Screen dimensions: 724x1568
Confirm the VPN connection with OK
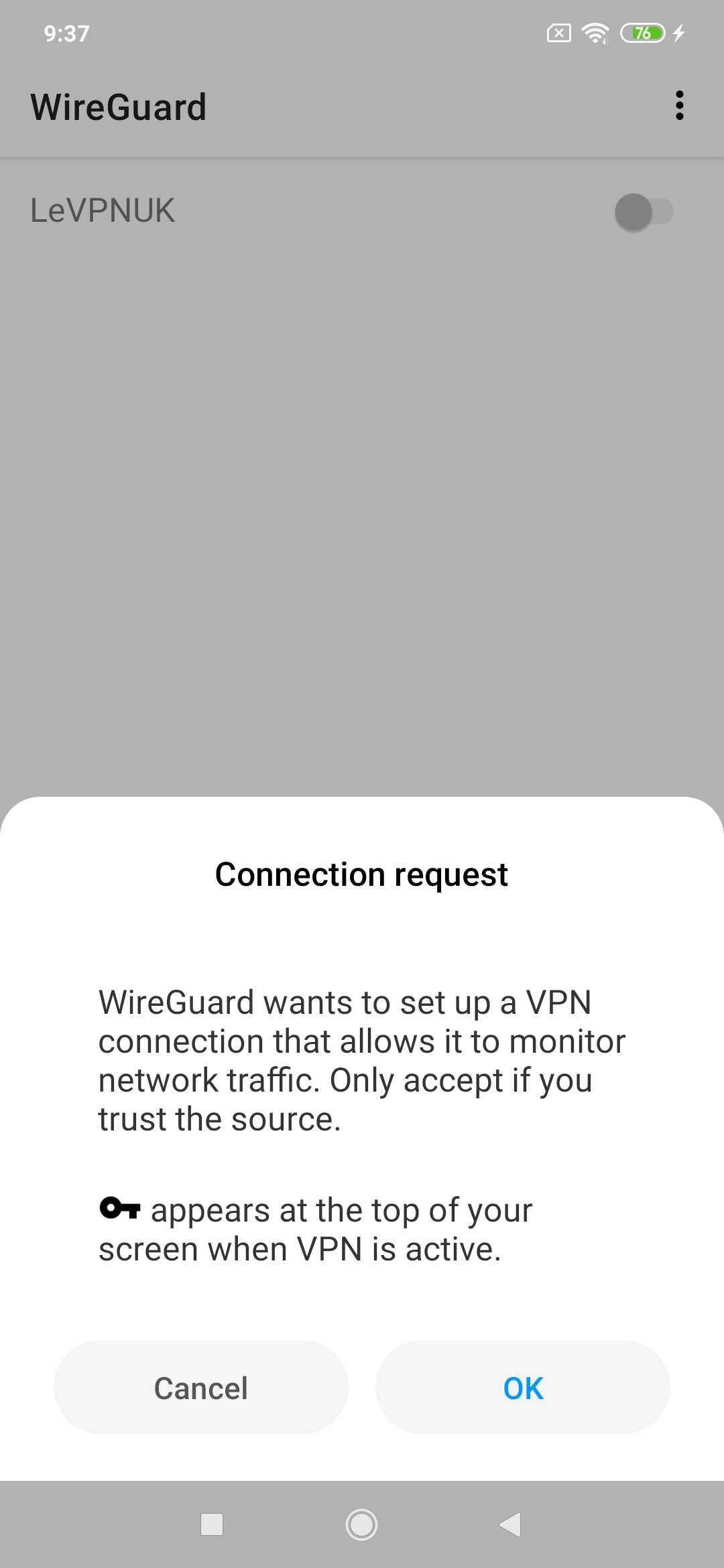(x=523, y=1388)
